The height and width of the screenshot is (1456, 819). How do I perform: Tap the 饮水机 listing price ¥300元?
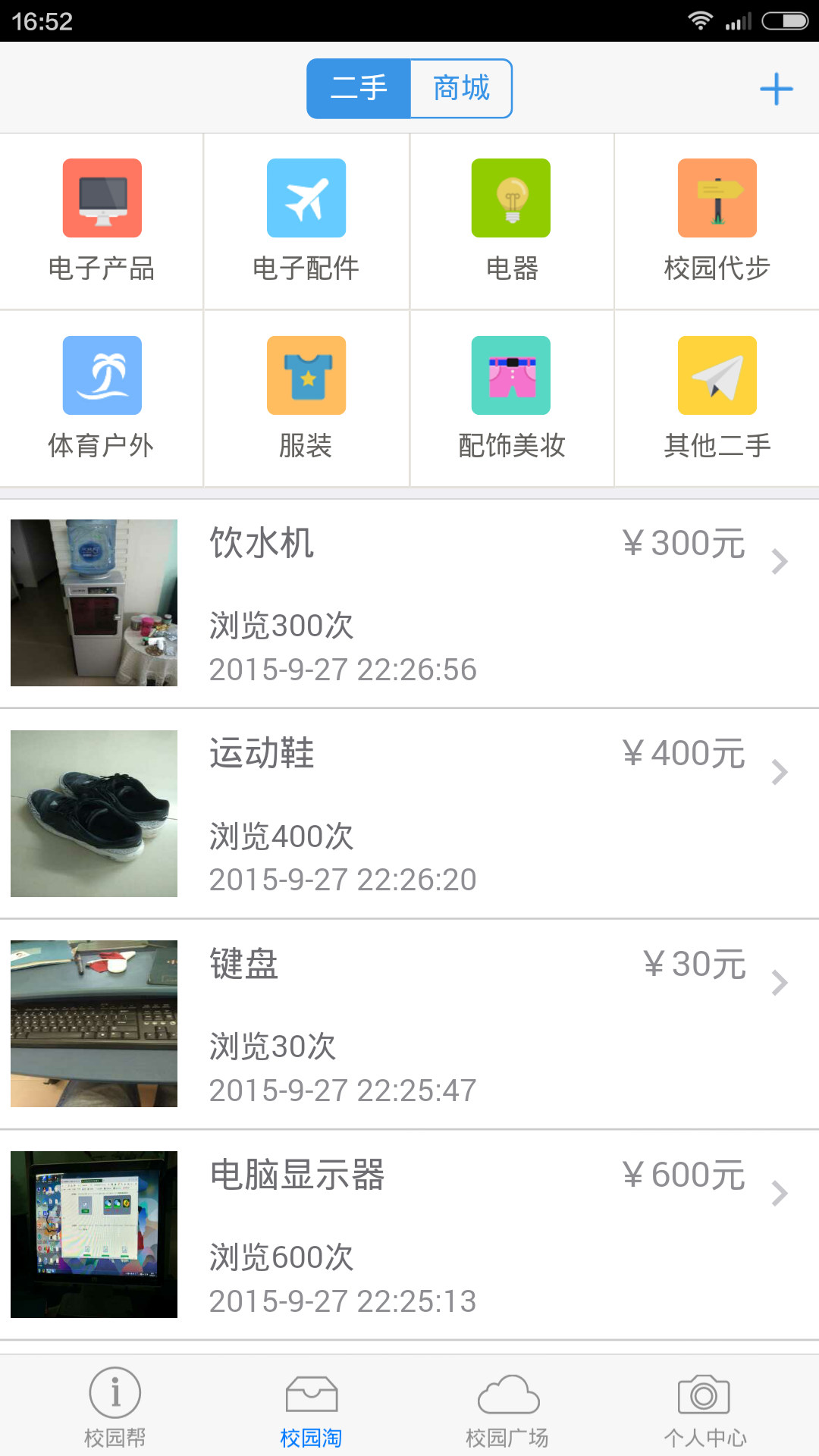(x=683, y=543)
